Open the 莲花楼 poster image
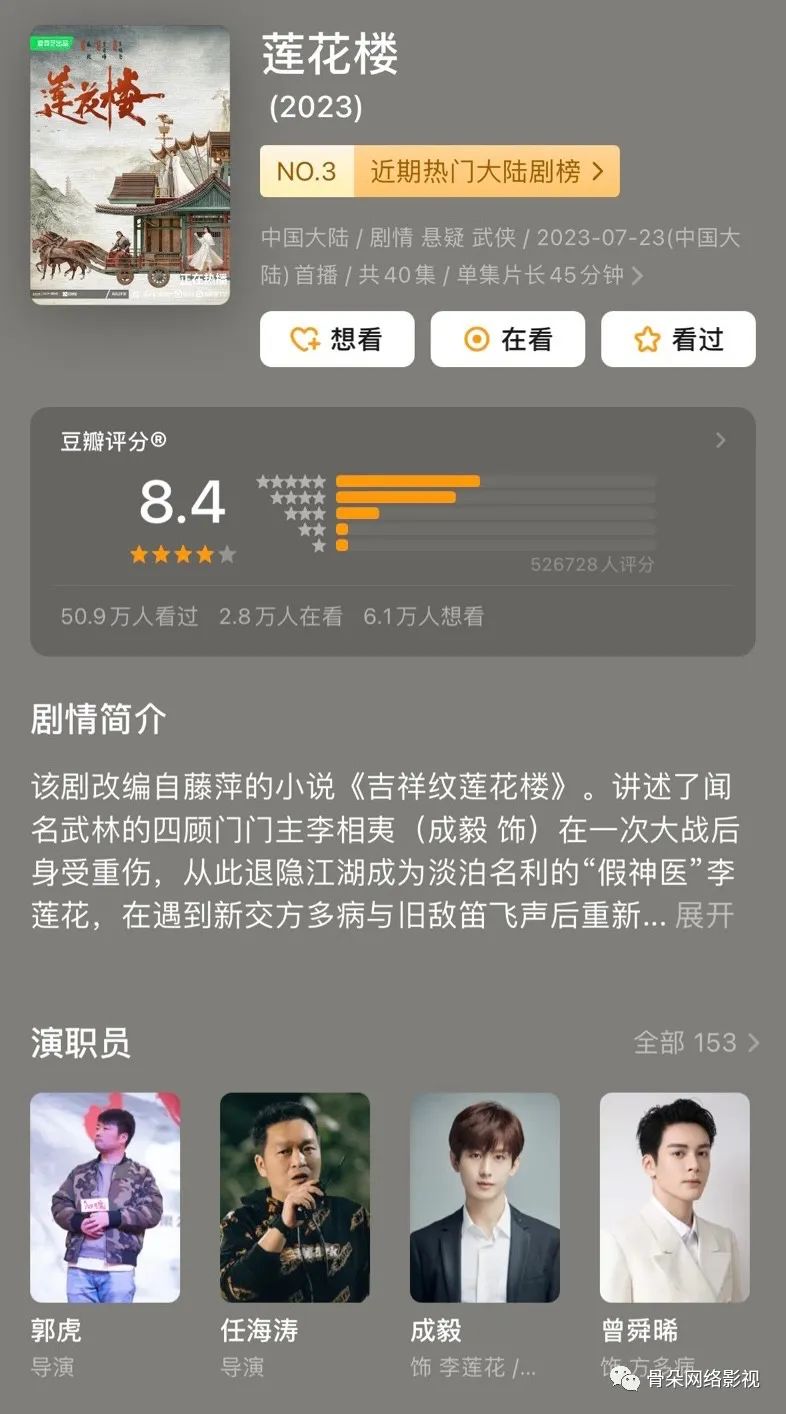 point(130,165)
